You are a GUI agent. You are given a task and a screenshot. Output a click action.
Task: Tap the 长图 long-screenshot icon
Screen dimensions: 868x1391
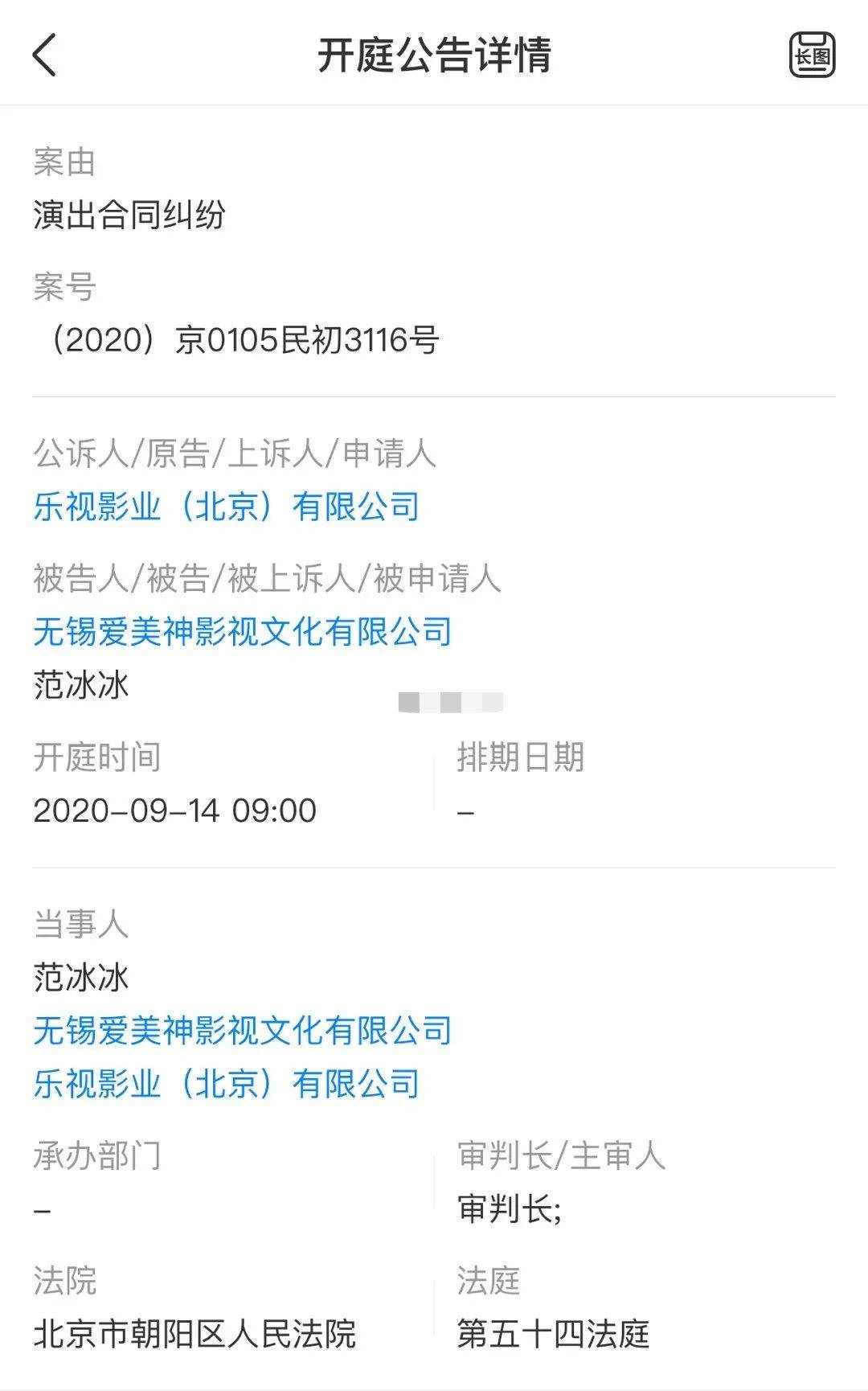pos(812,55)
